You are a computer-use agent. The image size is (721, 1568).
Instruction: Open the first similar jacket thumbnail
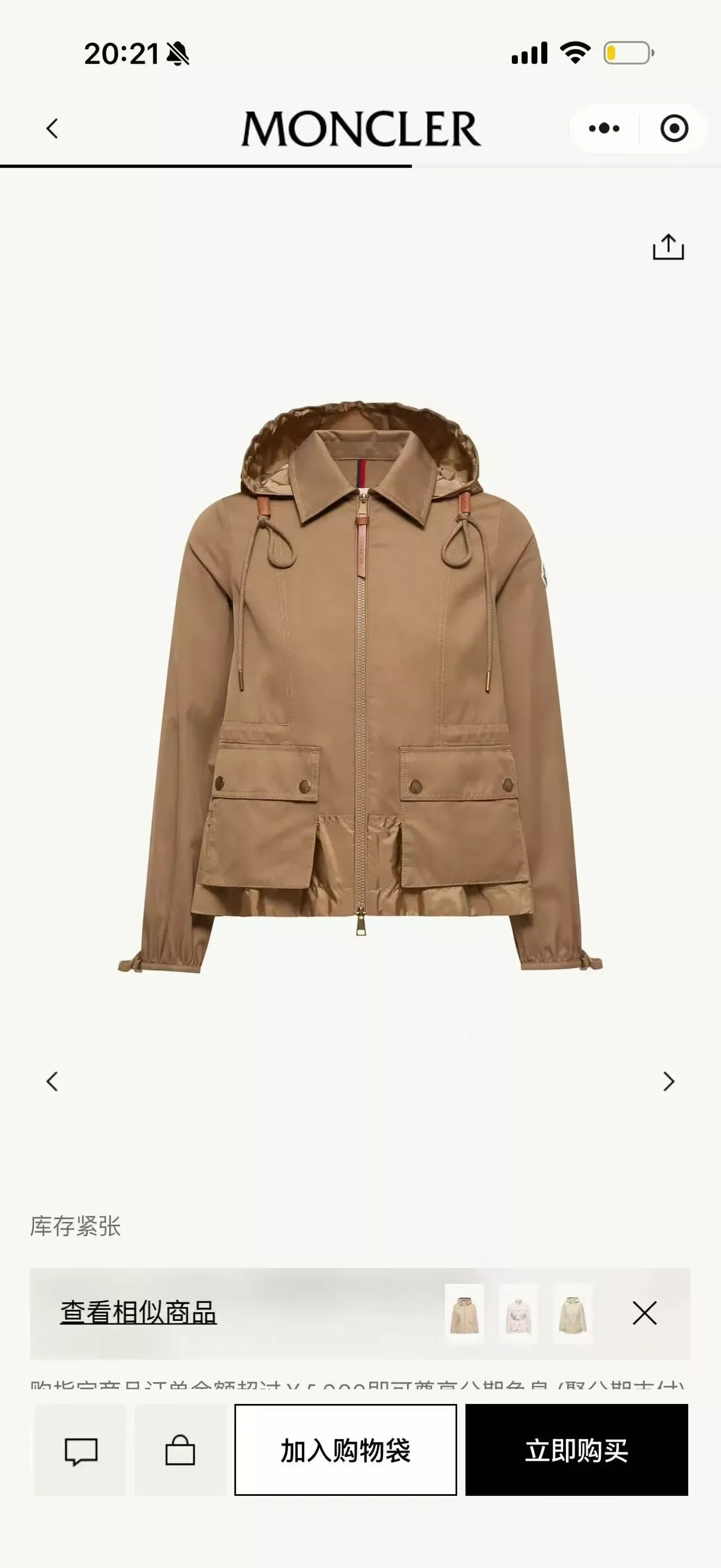click(x=465, y=1313)
